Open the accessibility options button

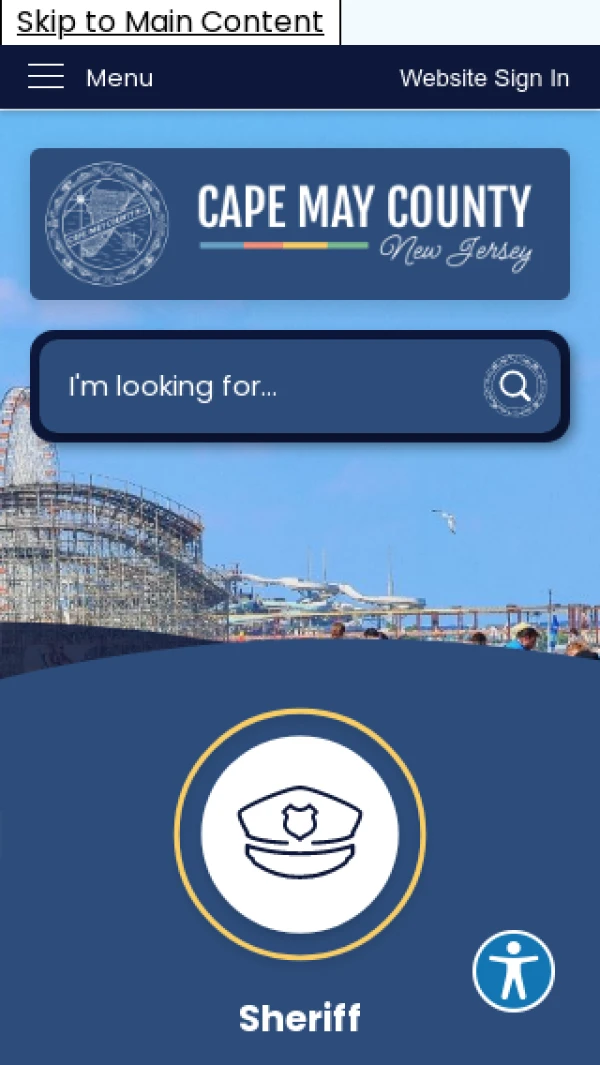tap(513, 971)
